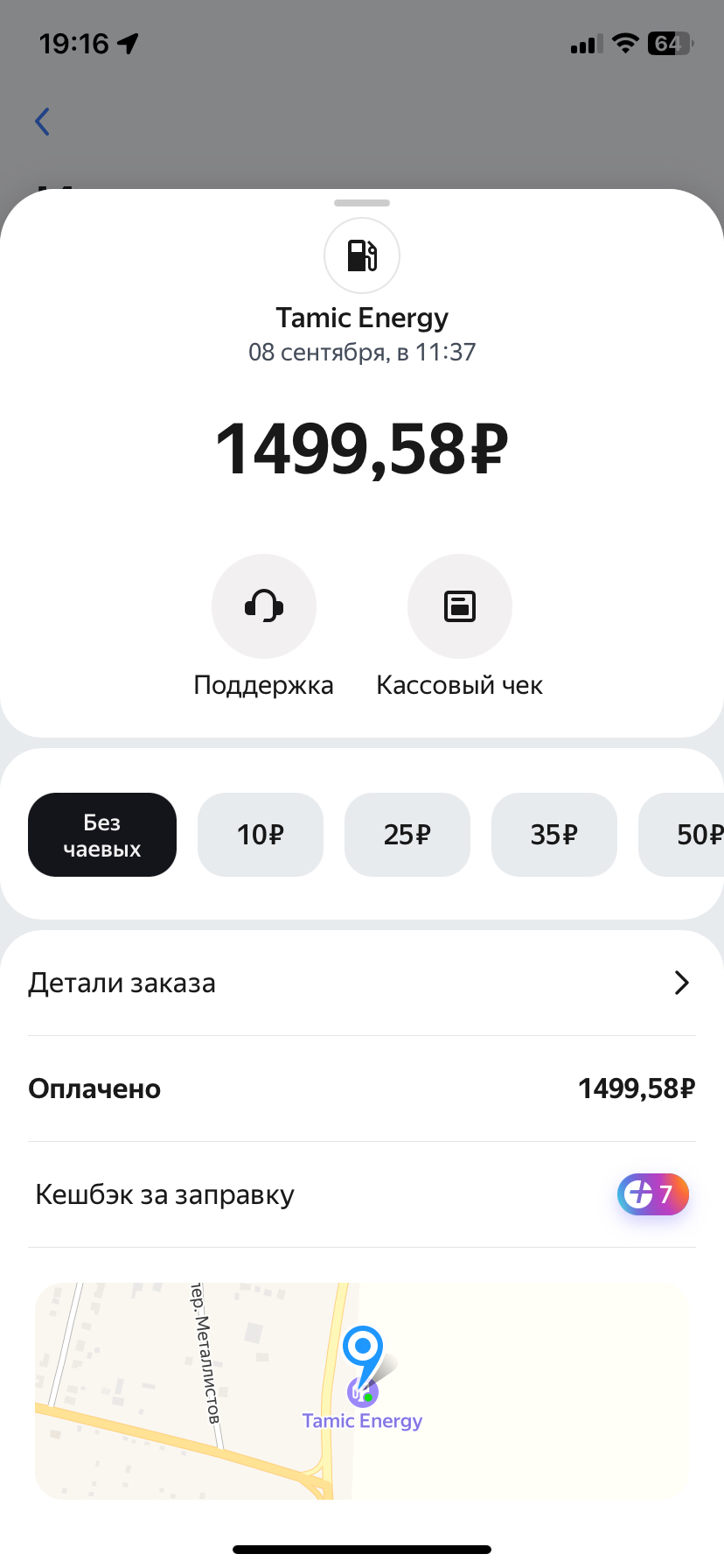
Task: Contact Поддержка support
Action: 263,606
